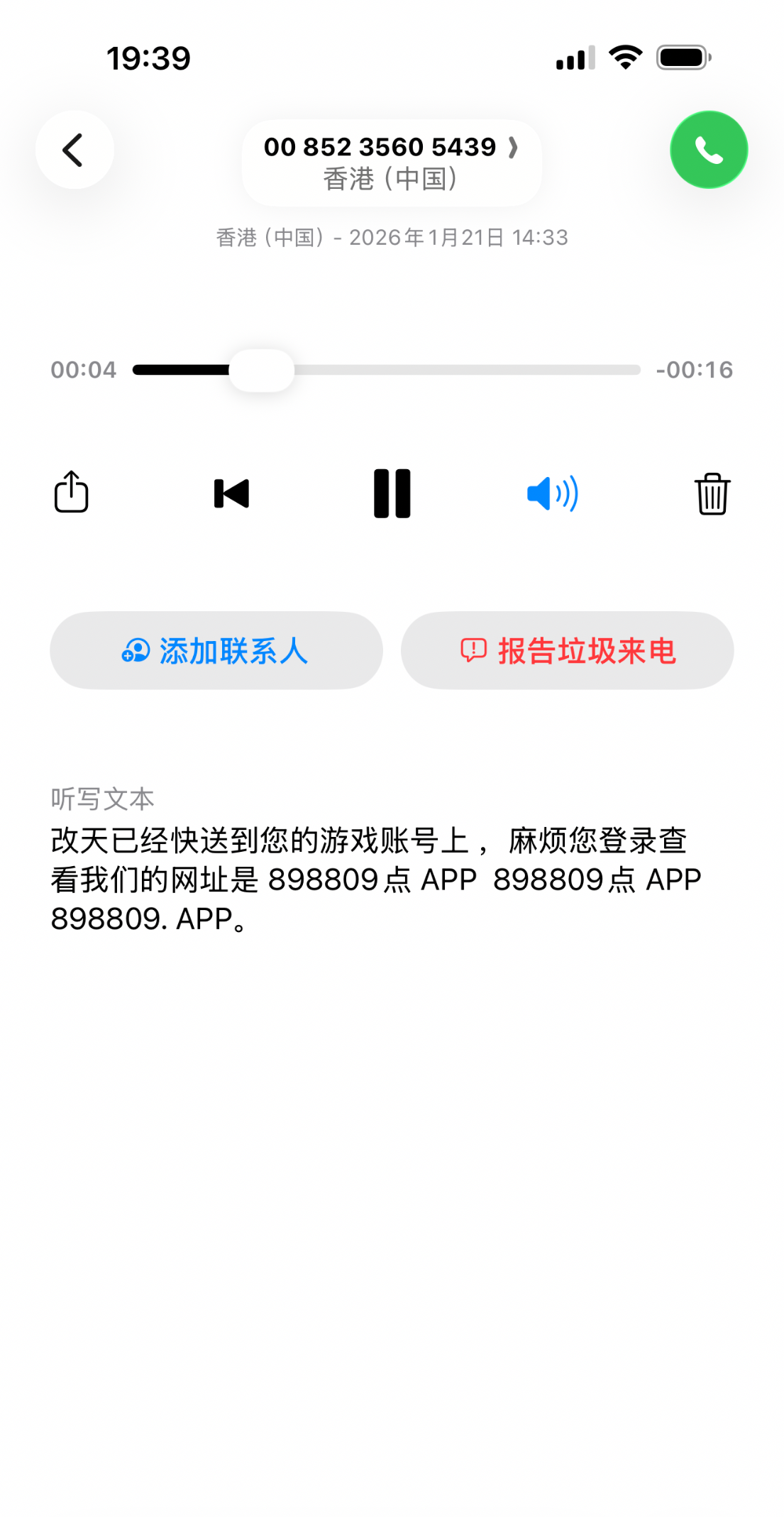Toggle the speaker output

pyautogui.click(x=552, y=493)
